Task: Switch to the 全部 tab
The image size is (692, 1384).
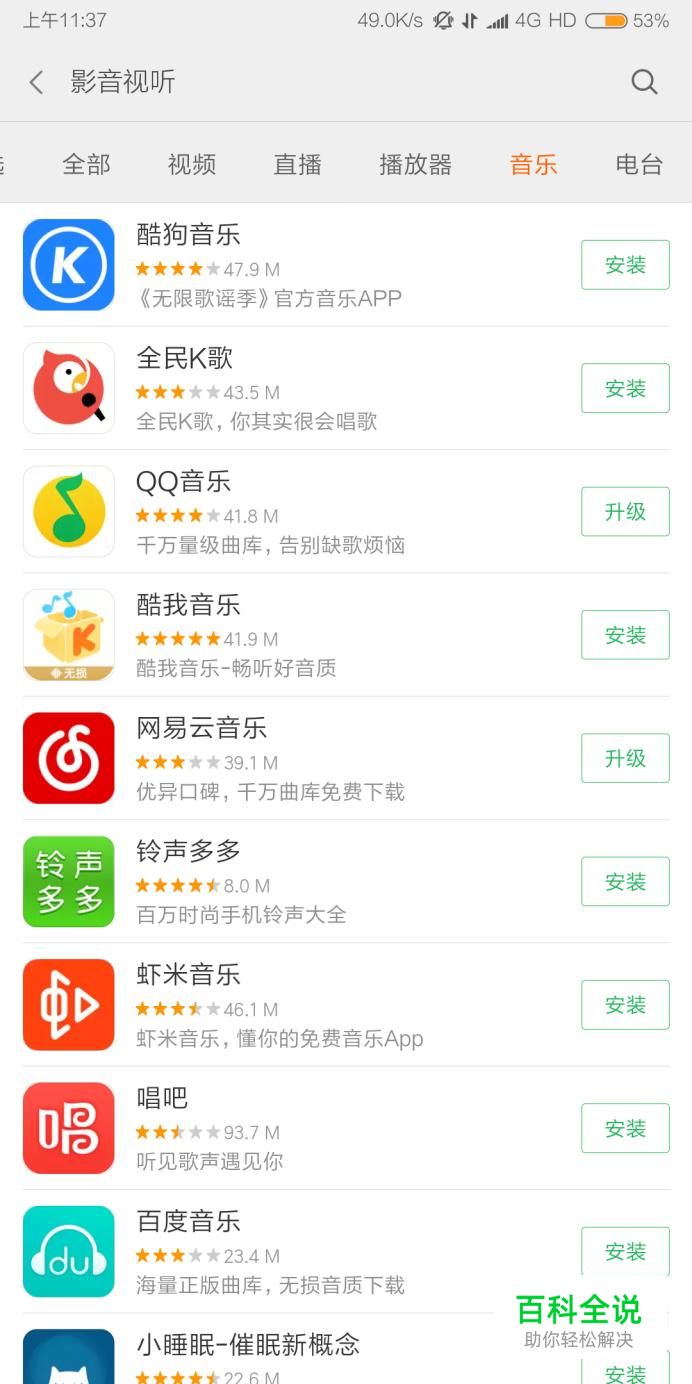Action: click(86, 164)
